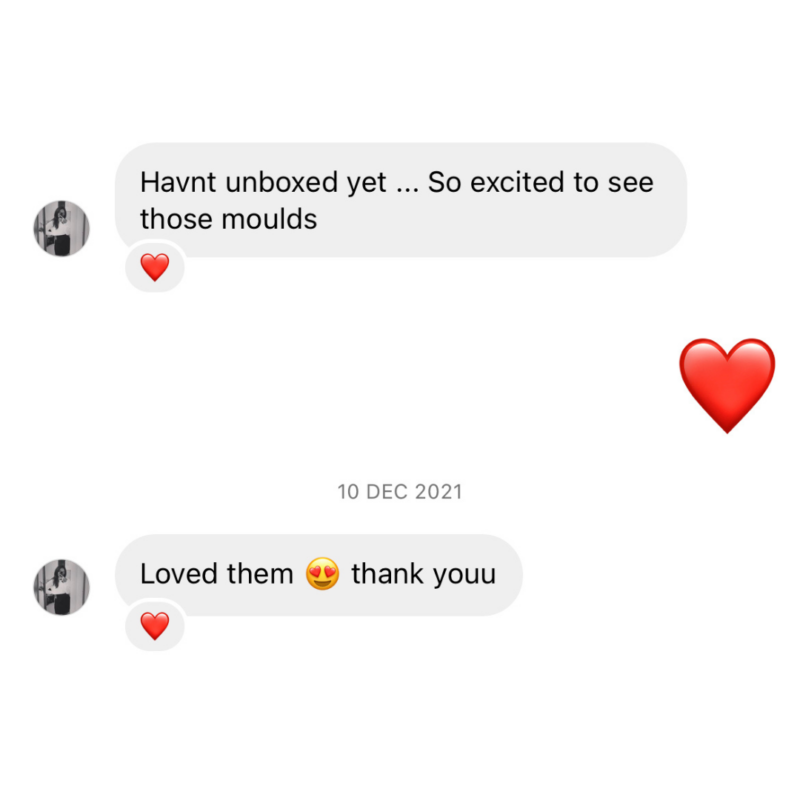Open sender's profile picture beside "Havnt unboxed yet" message
Screen dimensions: 800x800
pos(61,228)
